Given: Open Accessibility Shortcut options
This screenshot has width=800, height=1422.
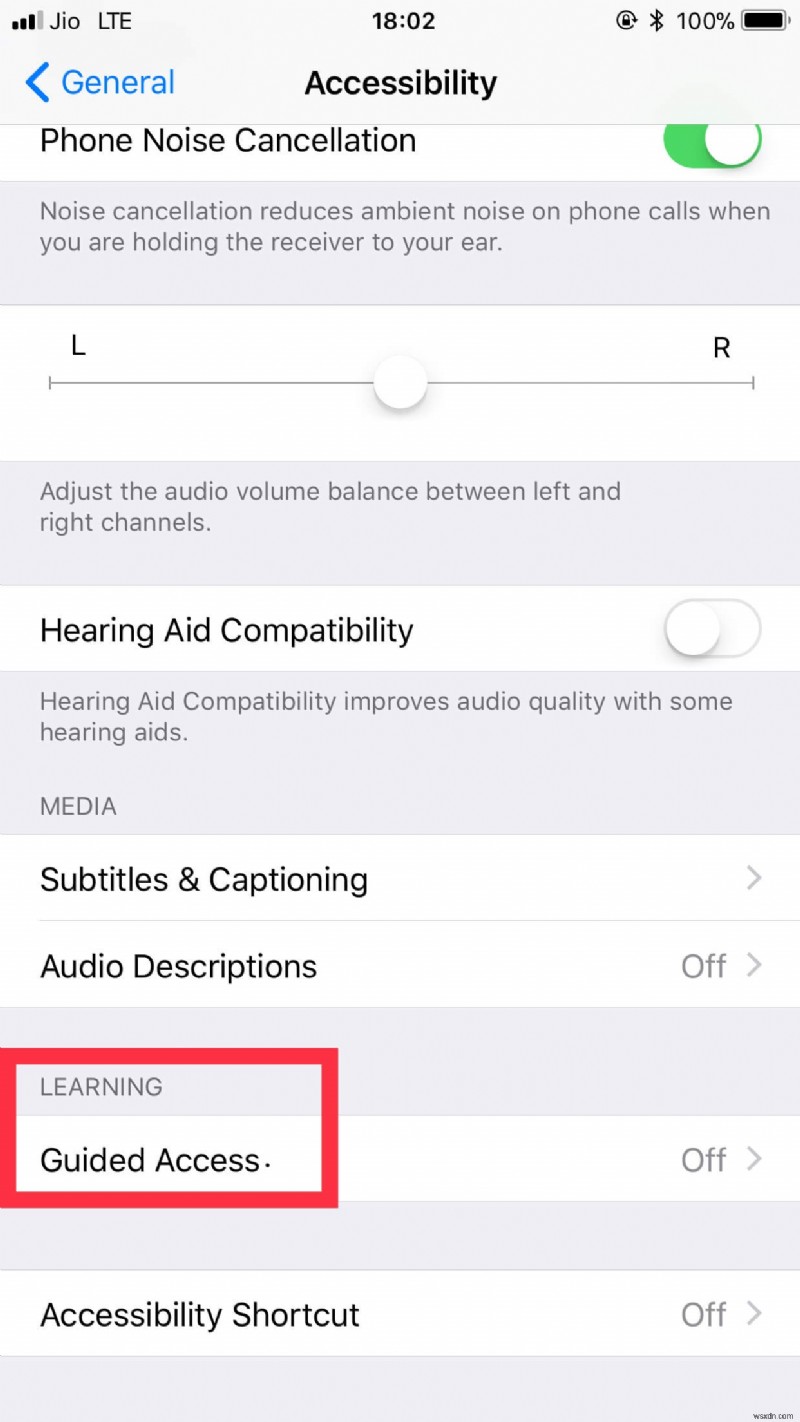Looking at the screenshot, I should click(x=400, y=1315).
